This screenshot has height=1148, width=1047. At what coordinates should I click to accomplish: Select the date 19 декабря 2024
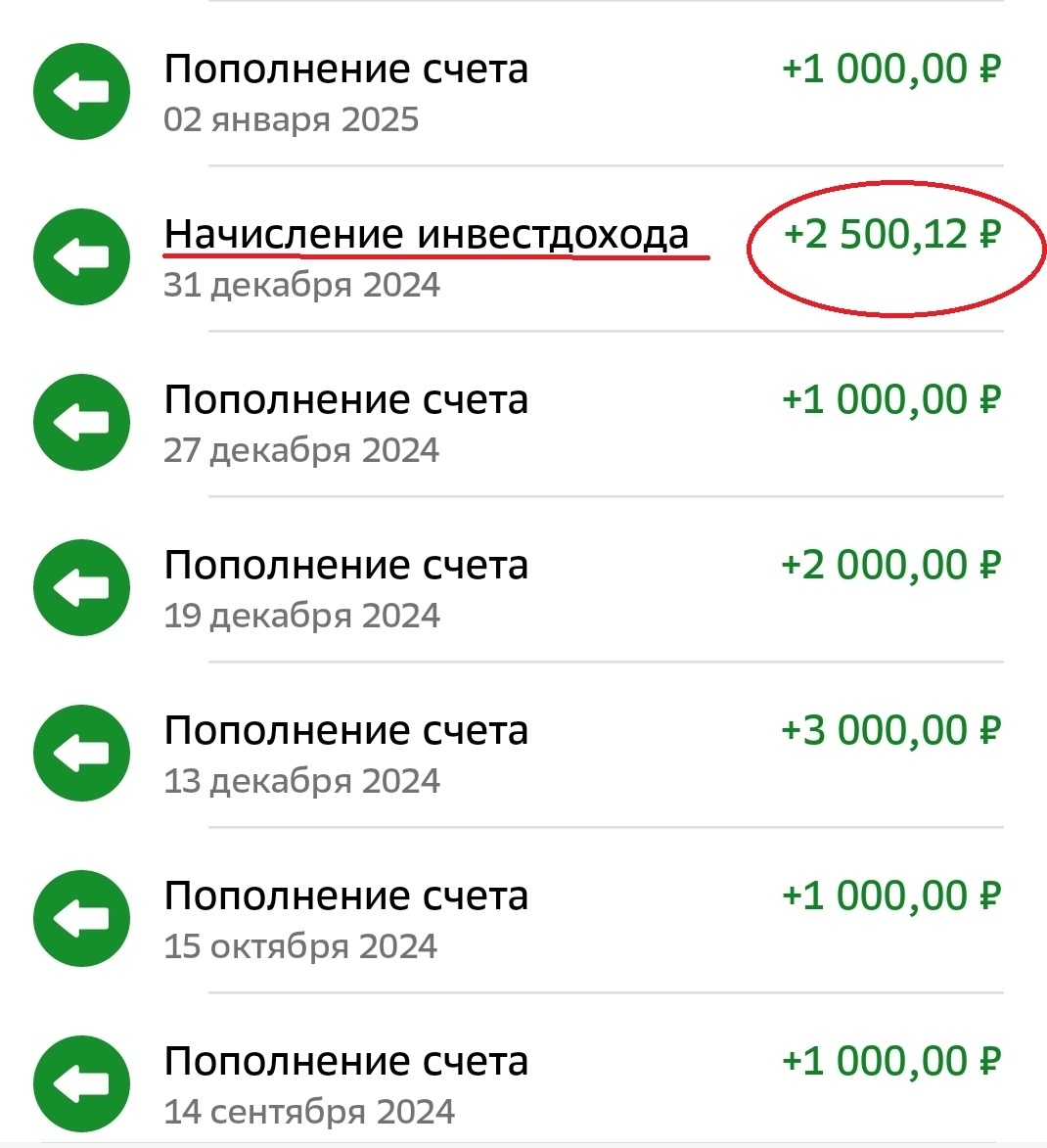303,616
